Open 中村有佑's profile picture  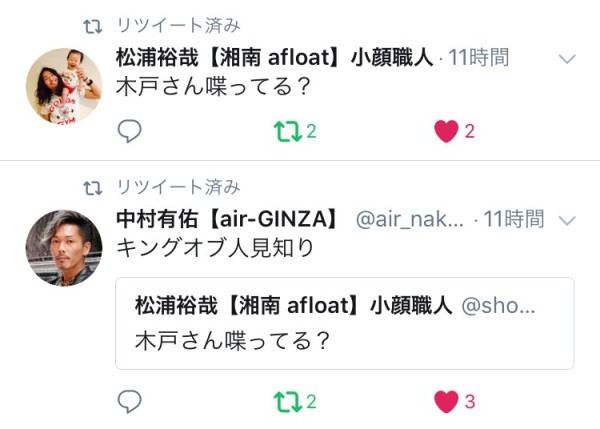point(64,248)
